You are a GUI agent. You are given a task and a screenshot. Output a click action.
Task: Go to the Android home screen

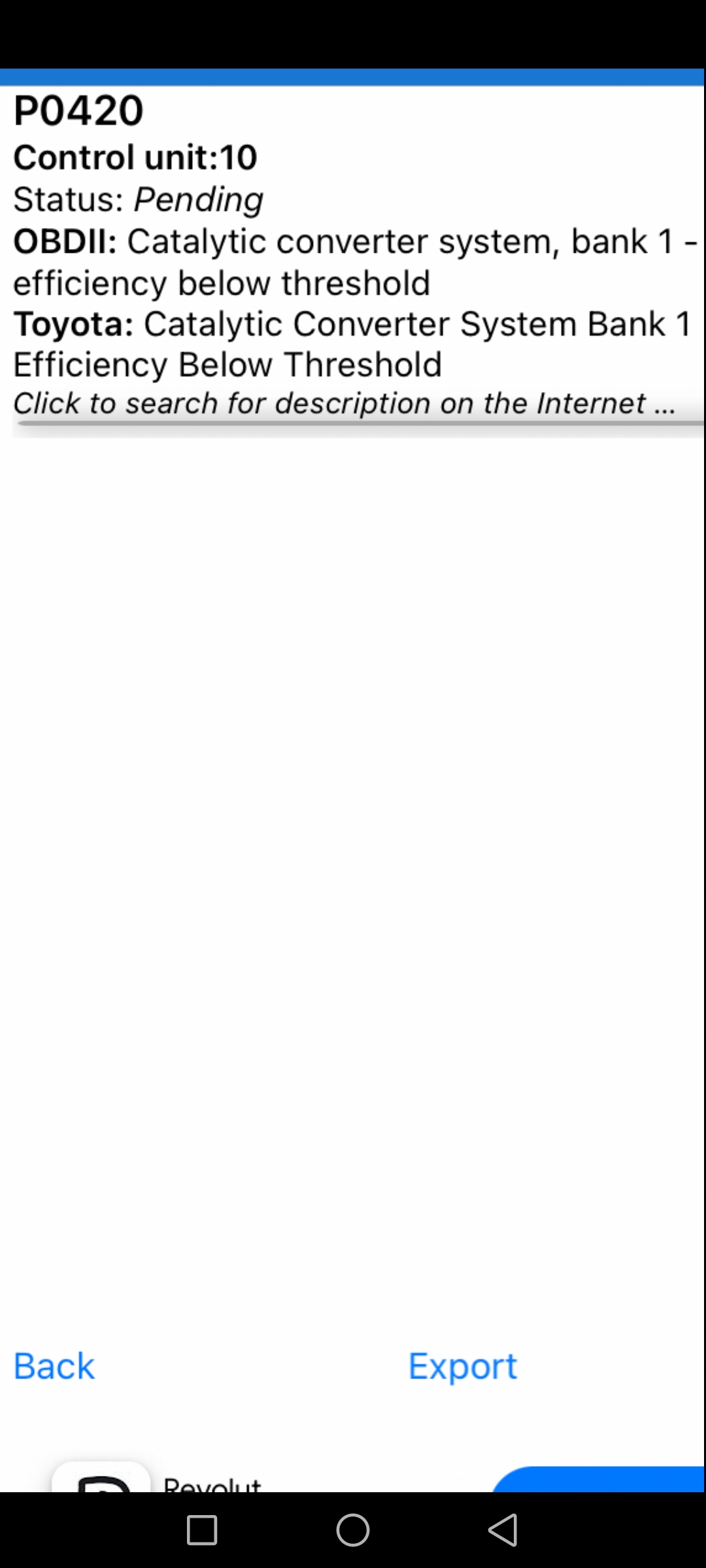[x=353, y=1530]
